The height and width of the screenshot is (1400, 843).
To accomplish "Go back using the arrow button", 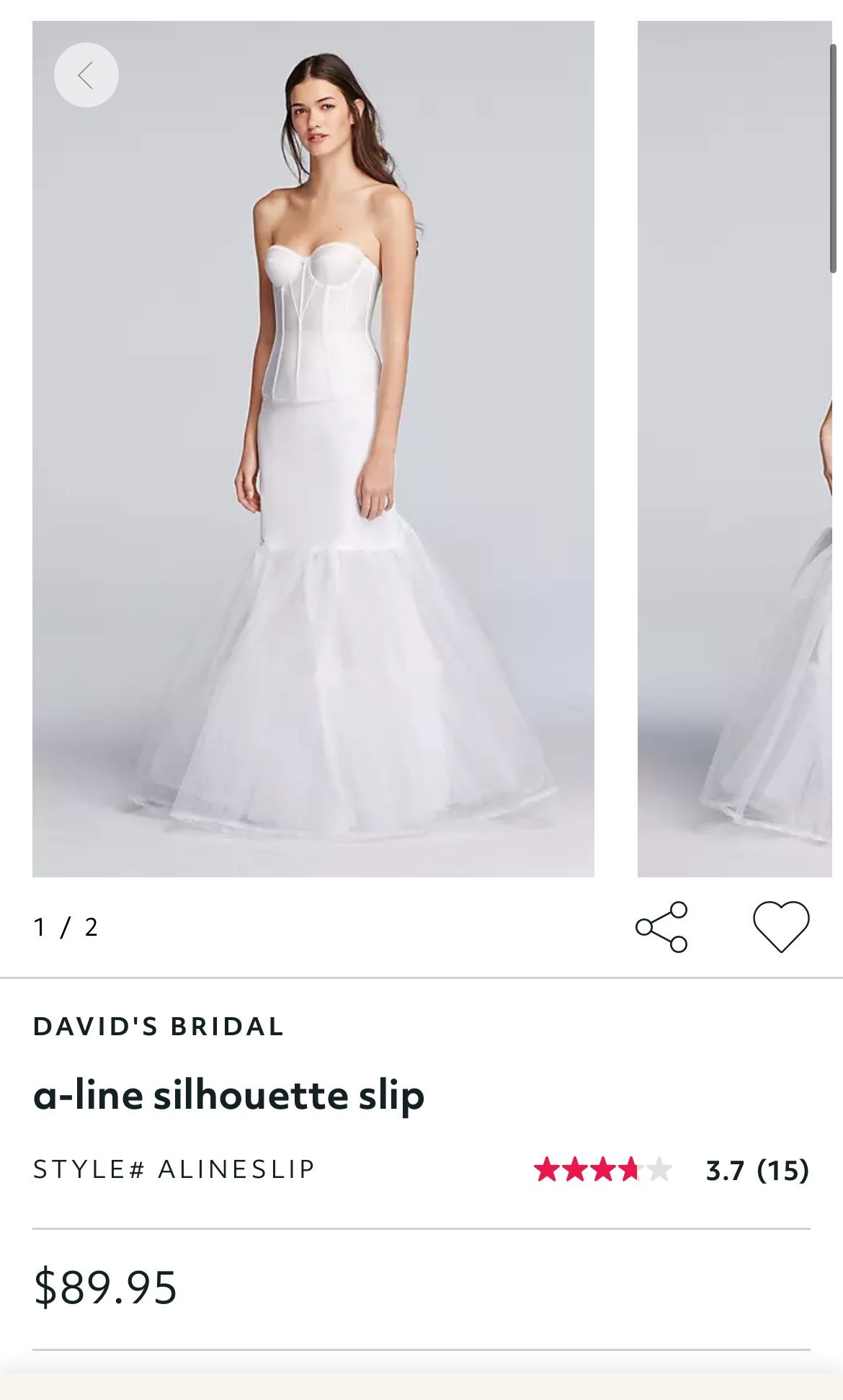I will click(86, 75).
